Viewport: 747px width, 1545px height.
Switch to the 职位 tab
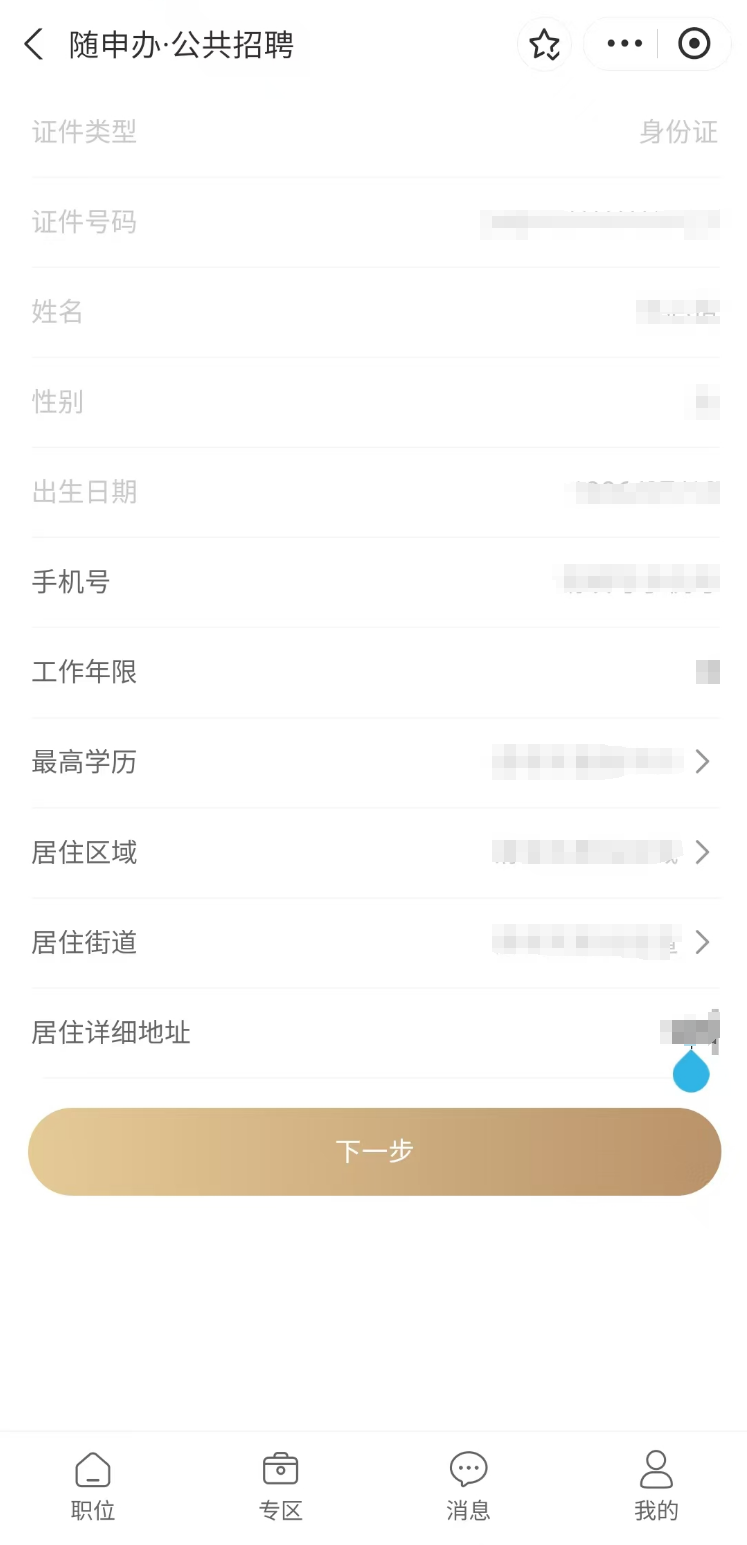coord(93,1486)
